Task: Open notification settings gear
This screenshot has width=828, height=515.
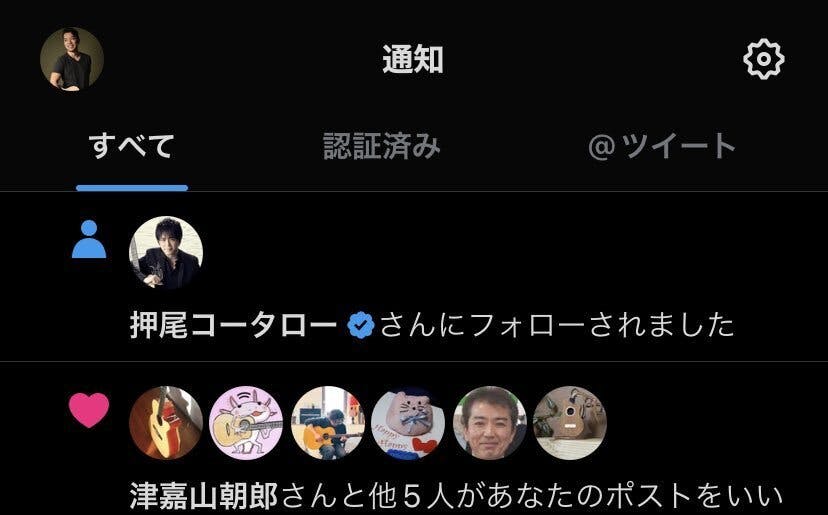Action: coord(764,59)
